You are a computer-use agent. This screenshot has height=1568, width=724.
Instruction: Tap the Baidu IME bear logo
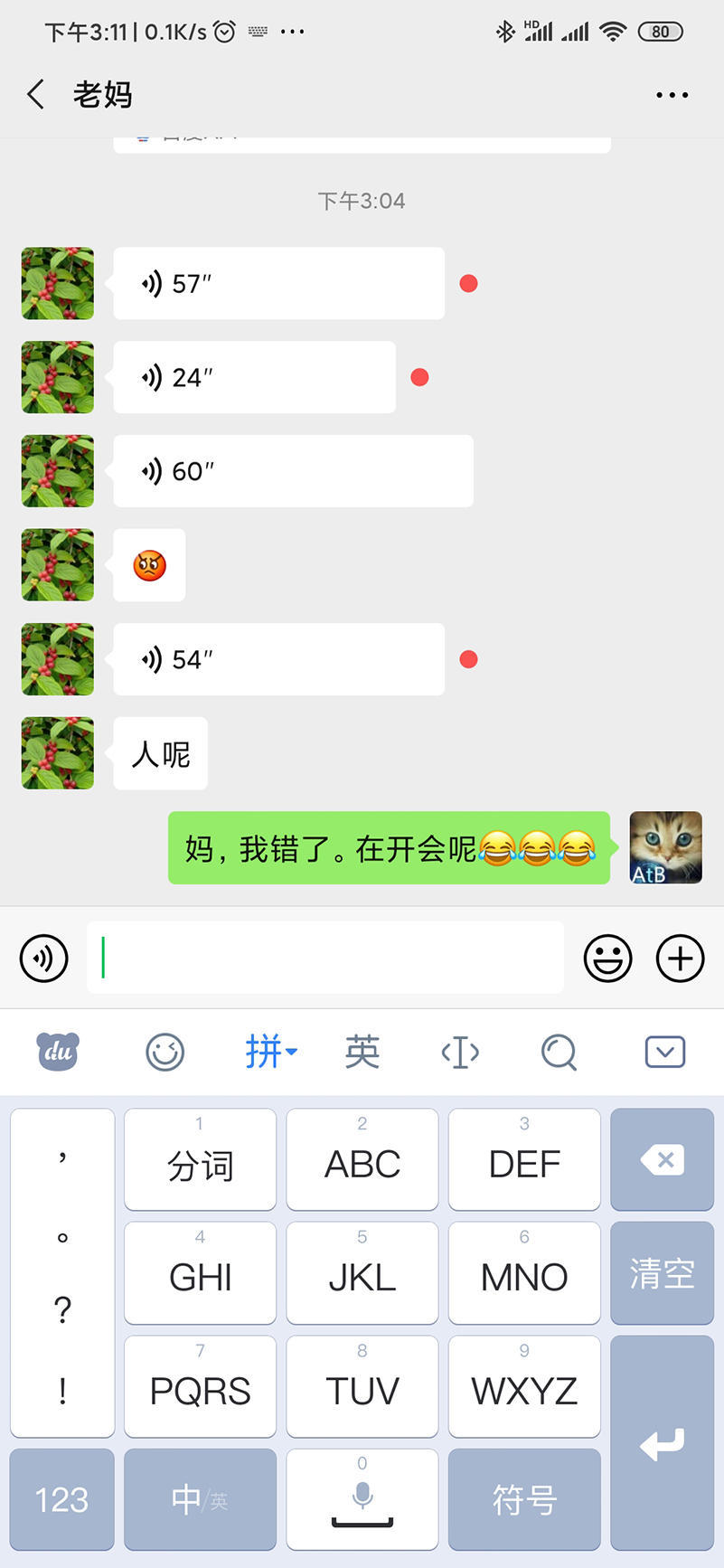[57, 1052]
